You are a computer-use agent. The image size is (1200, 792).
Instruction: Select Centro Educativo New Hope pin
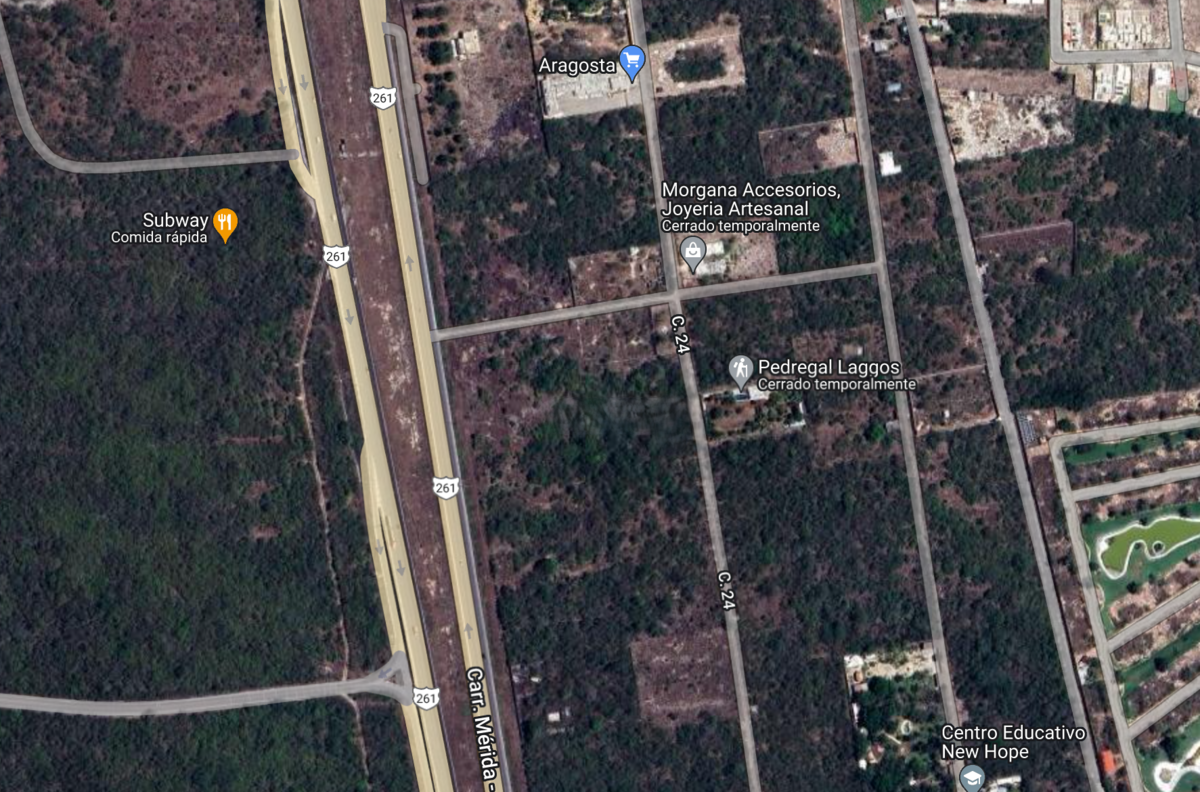click(x=971, y=777)
